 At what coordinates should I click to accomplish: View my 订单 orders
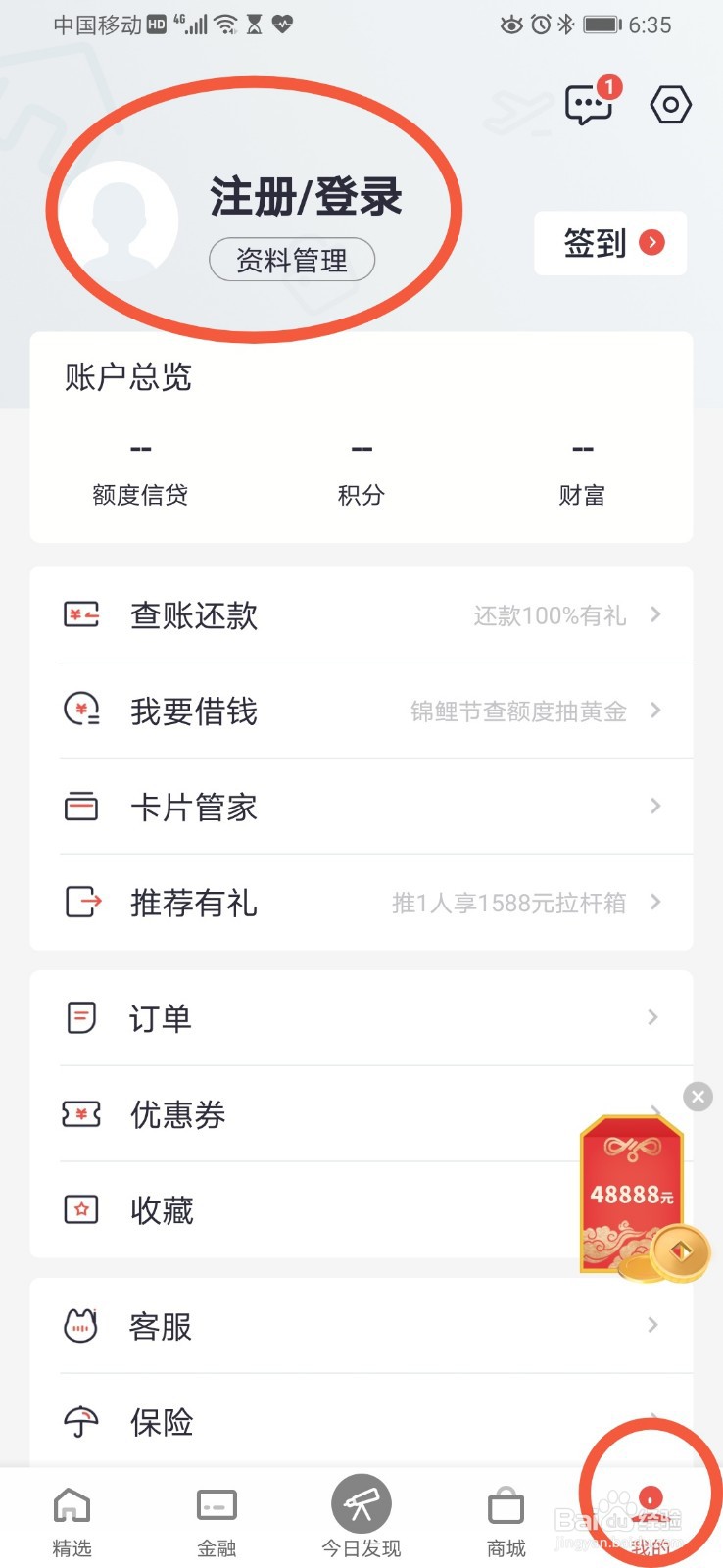(361, 1018)
